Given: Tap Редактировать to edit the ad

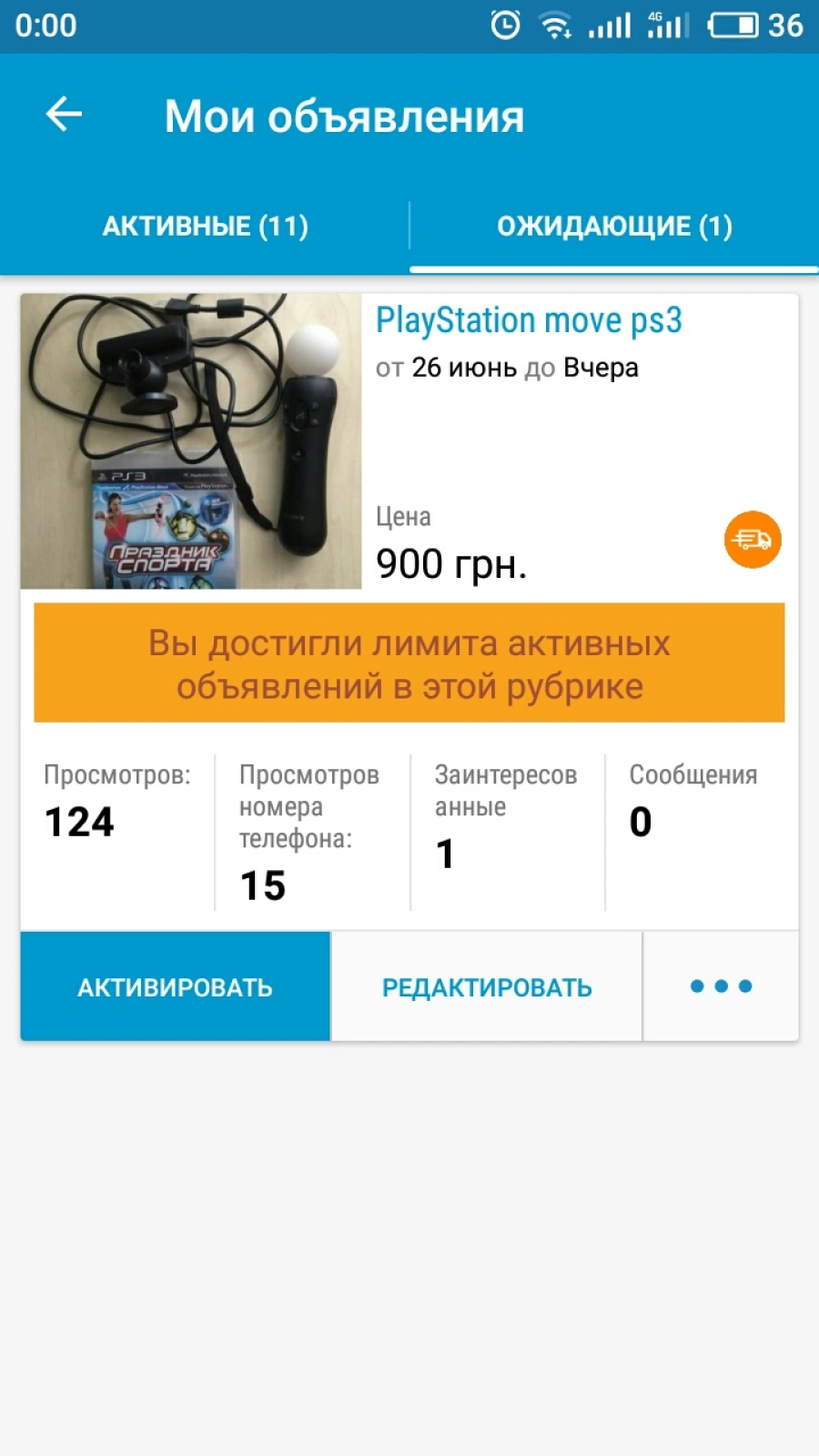Looking at the screenshot, I should [487, 986].
